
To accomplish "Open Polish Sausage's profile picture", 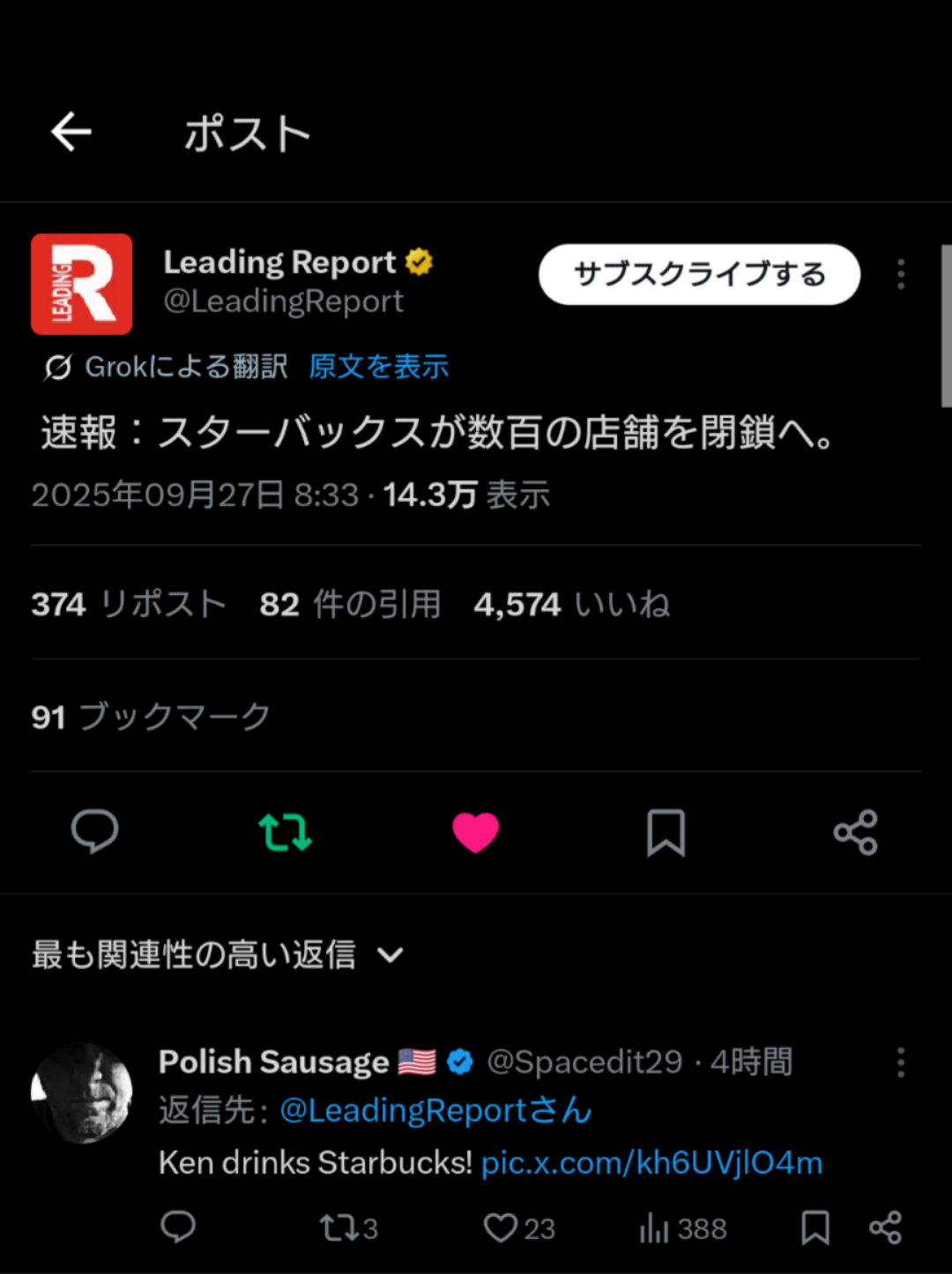I will pos(82,1093).
